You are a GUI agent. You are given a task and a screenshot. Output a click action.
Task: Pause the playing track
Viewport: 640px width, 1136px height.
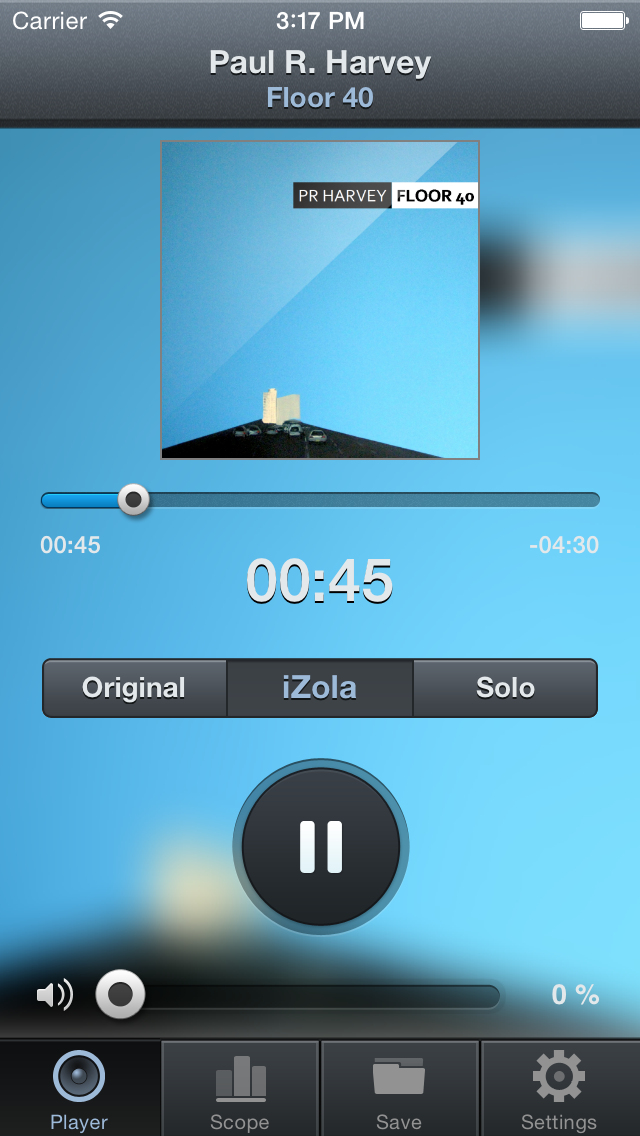[x=320, y=846]
